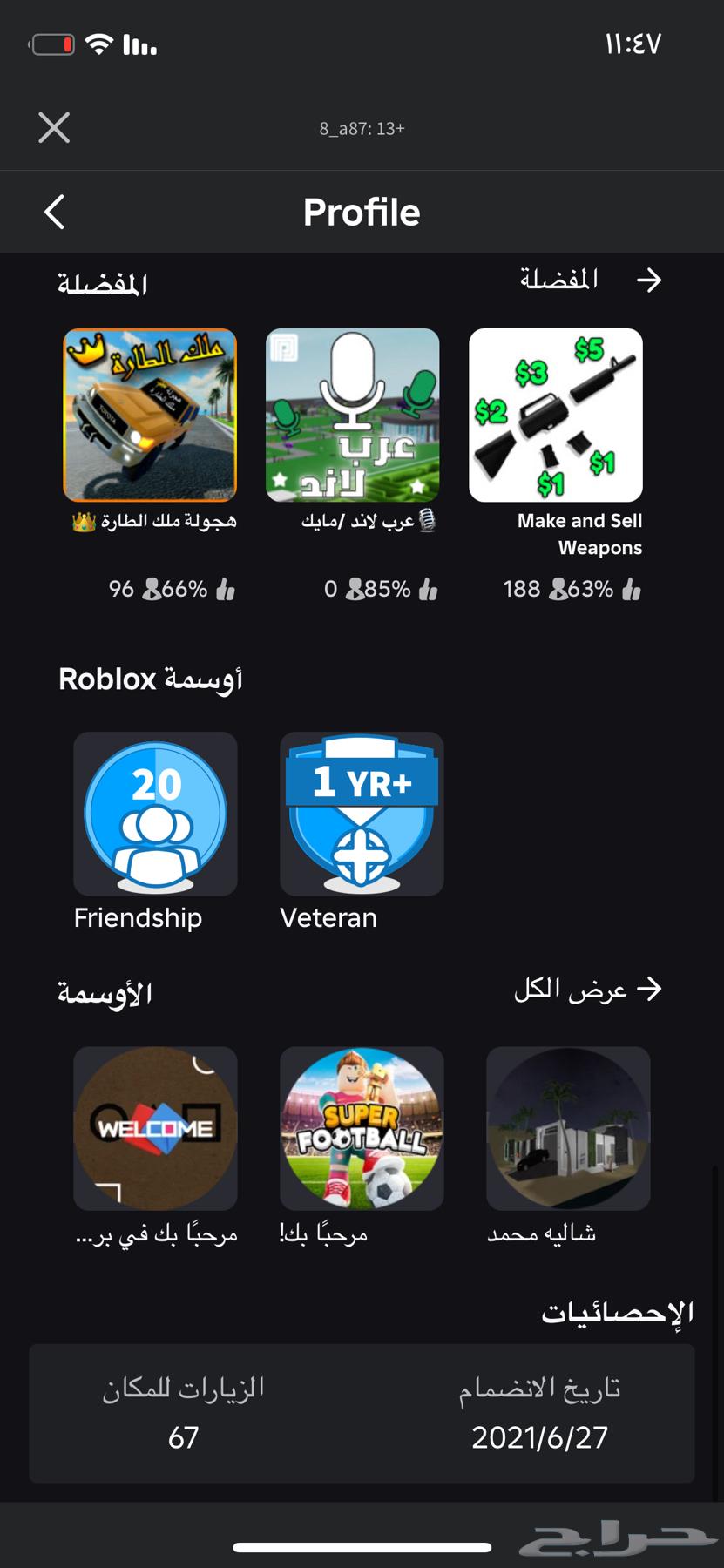Close the Roblox window with the X
Viewport: 724px width, 1568px height.
click(54, 128)
